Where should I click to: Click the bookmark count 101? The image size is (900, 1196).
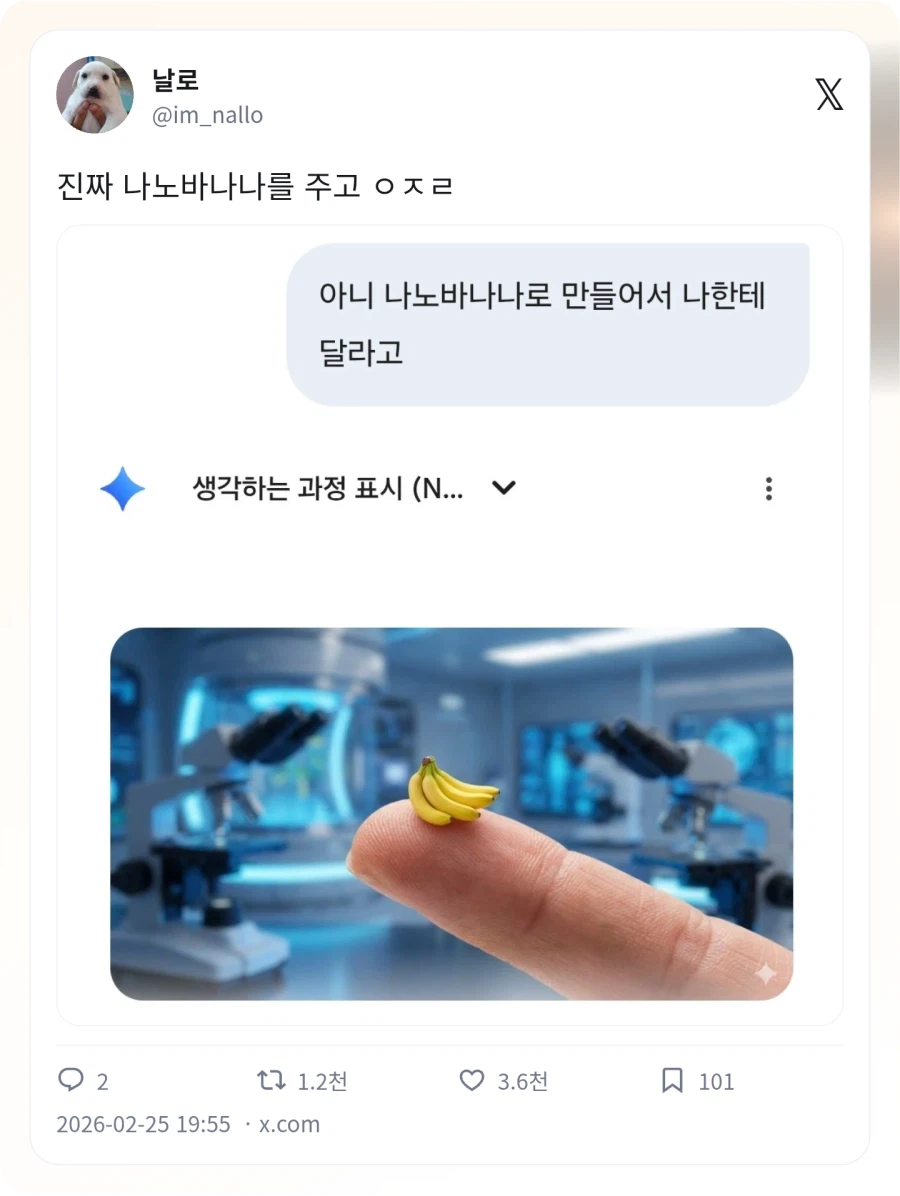716,1080
